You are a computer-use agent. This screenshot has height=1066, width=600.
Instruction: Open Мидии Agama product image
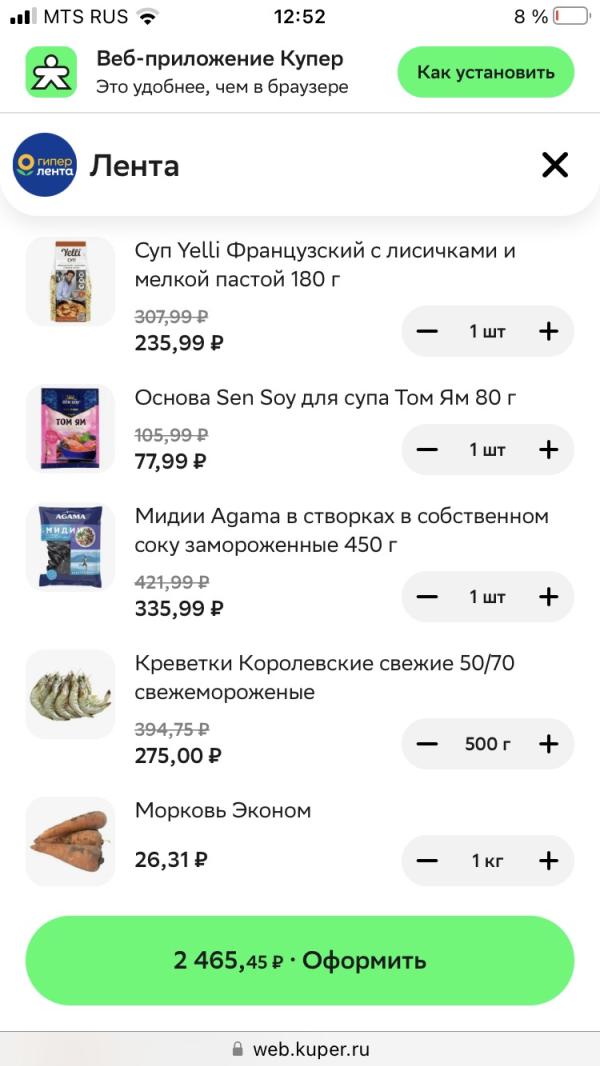(x=70, y=547)
